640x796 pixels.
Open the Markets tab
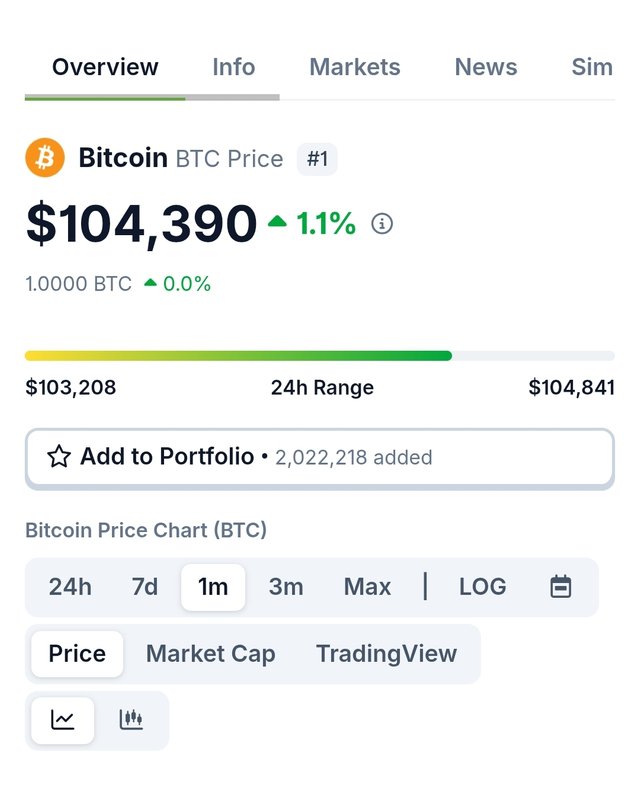[354, 67]
